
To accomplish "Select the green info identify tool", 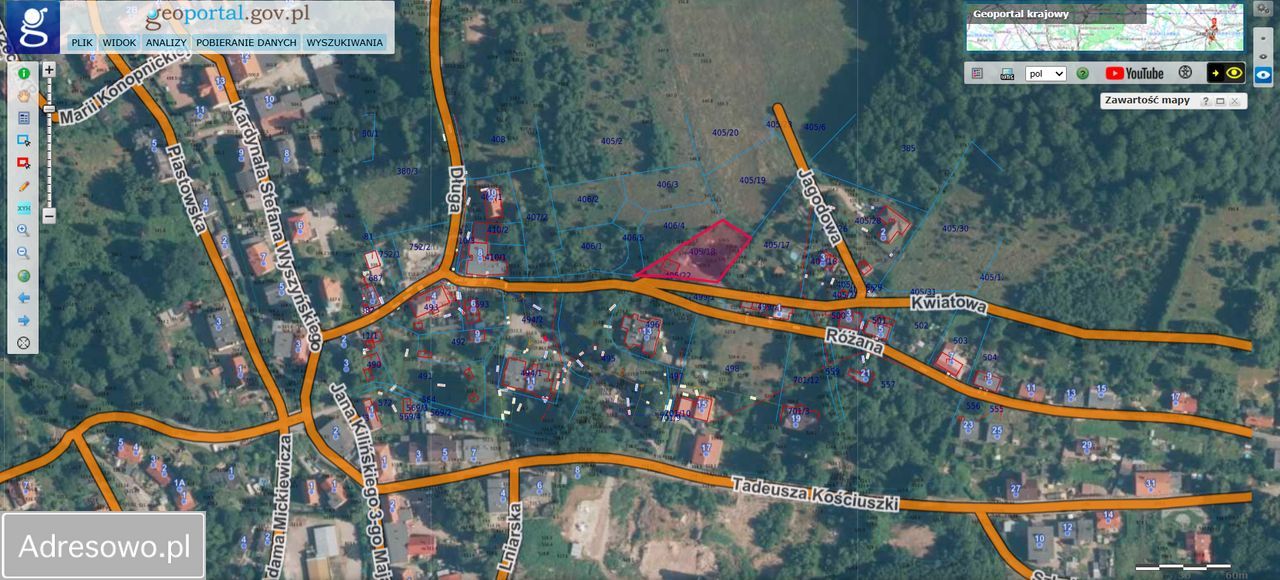I will click(x=24, y=73).
